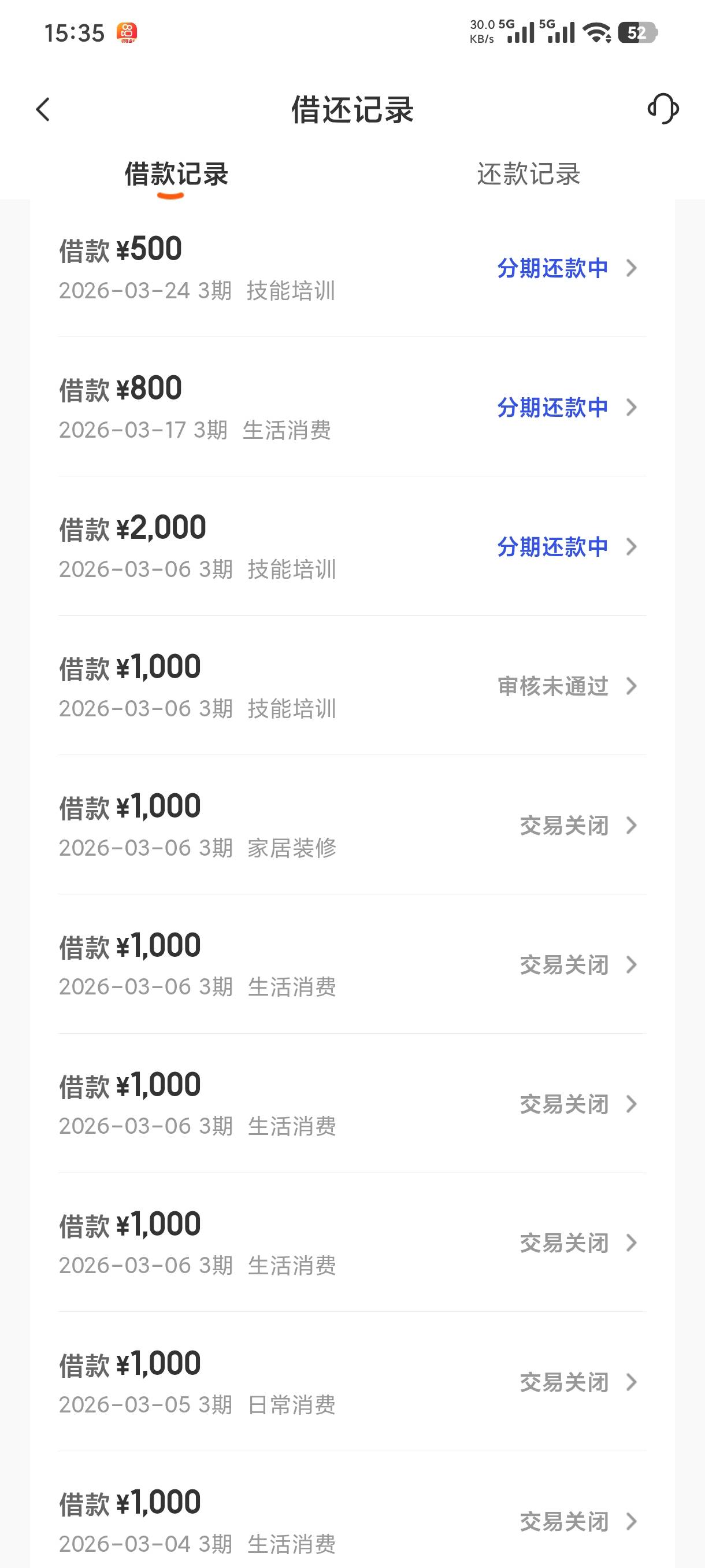Open the ¥1,000 loan marked 审核未通过
The height and width of the screenshot is (1568, 705).
pyautogui.click(x=351, y=686)
